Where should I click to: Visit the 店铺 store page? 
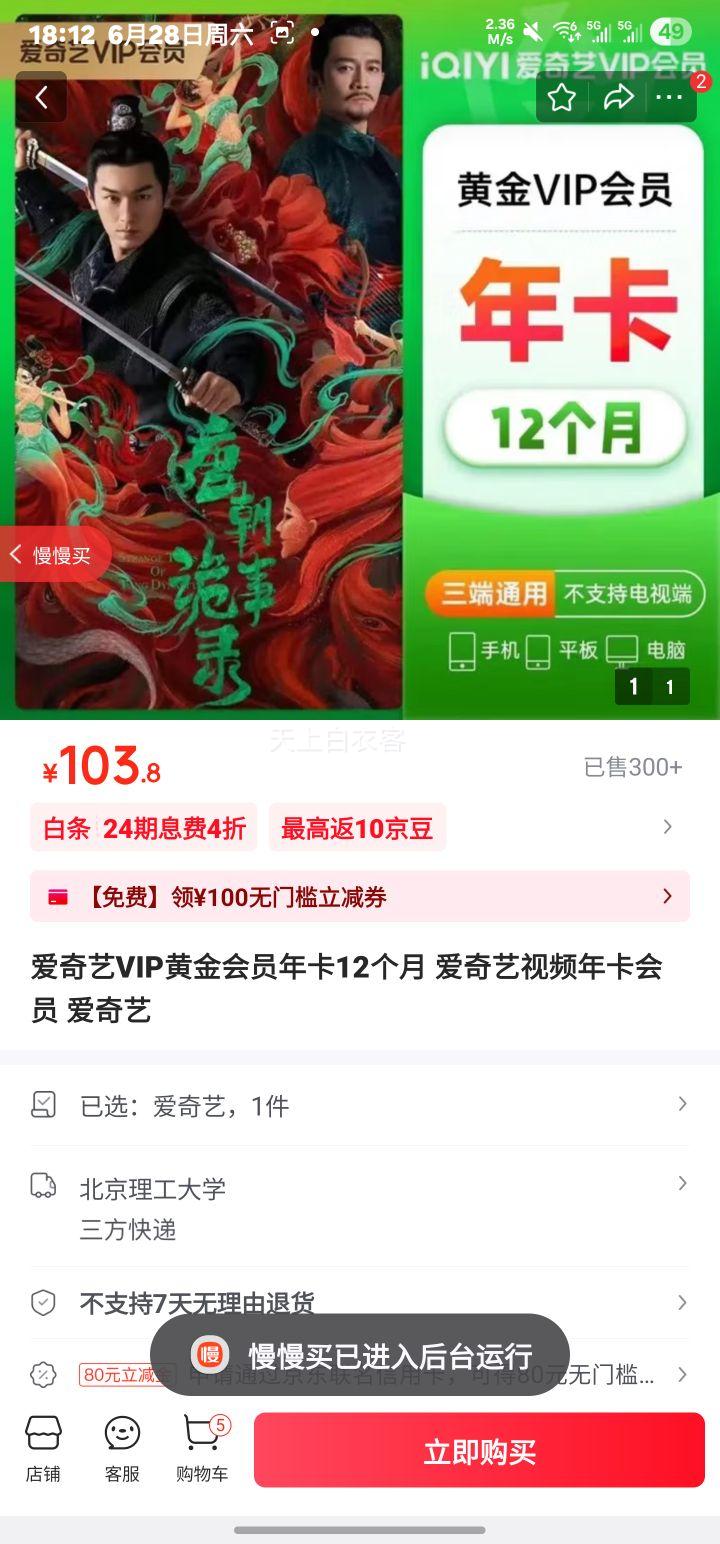pos(43,1448)
